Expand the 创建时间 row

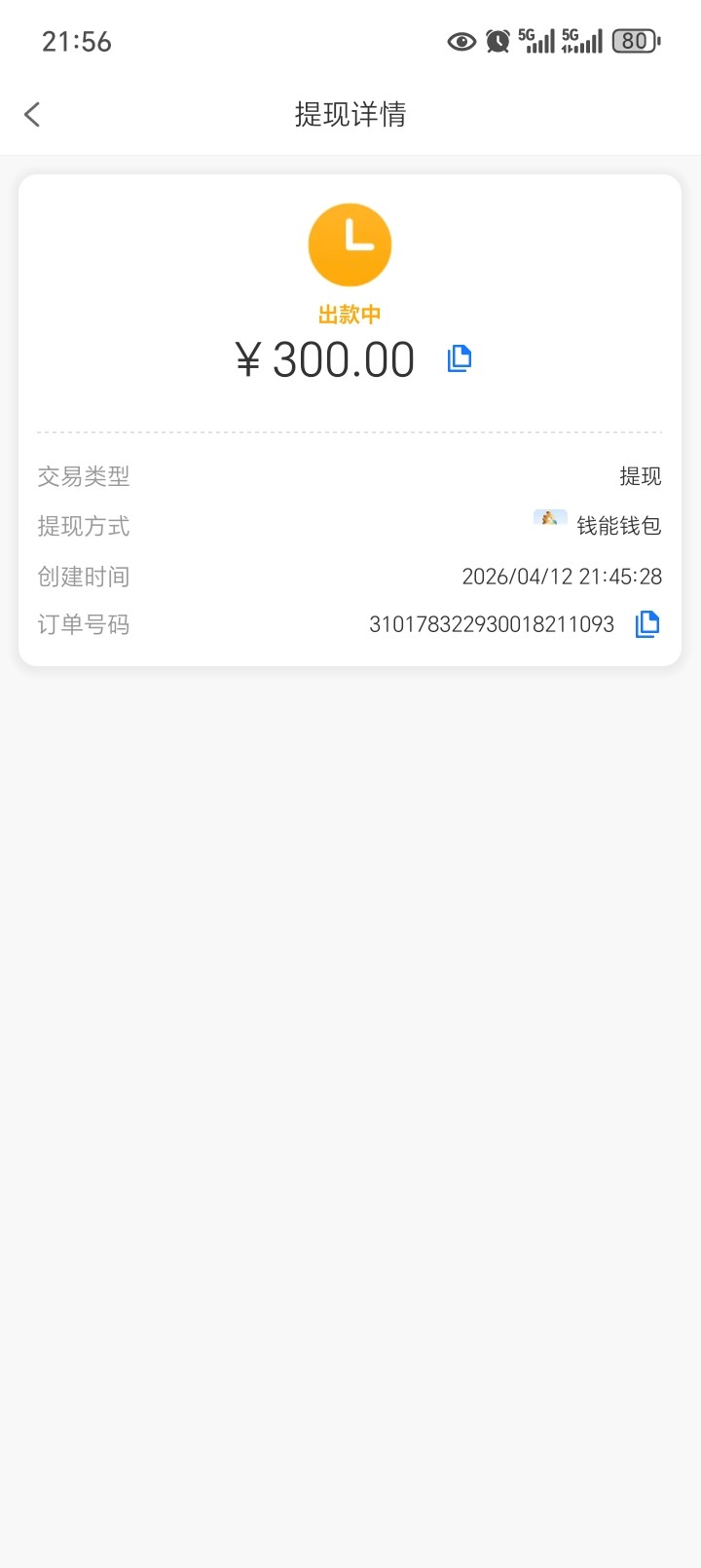pos(350,576)
